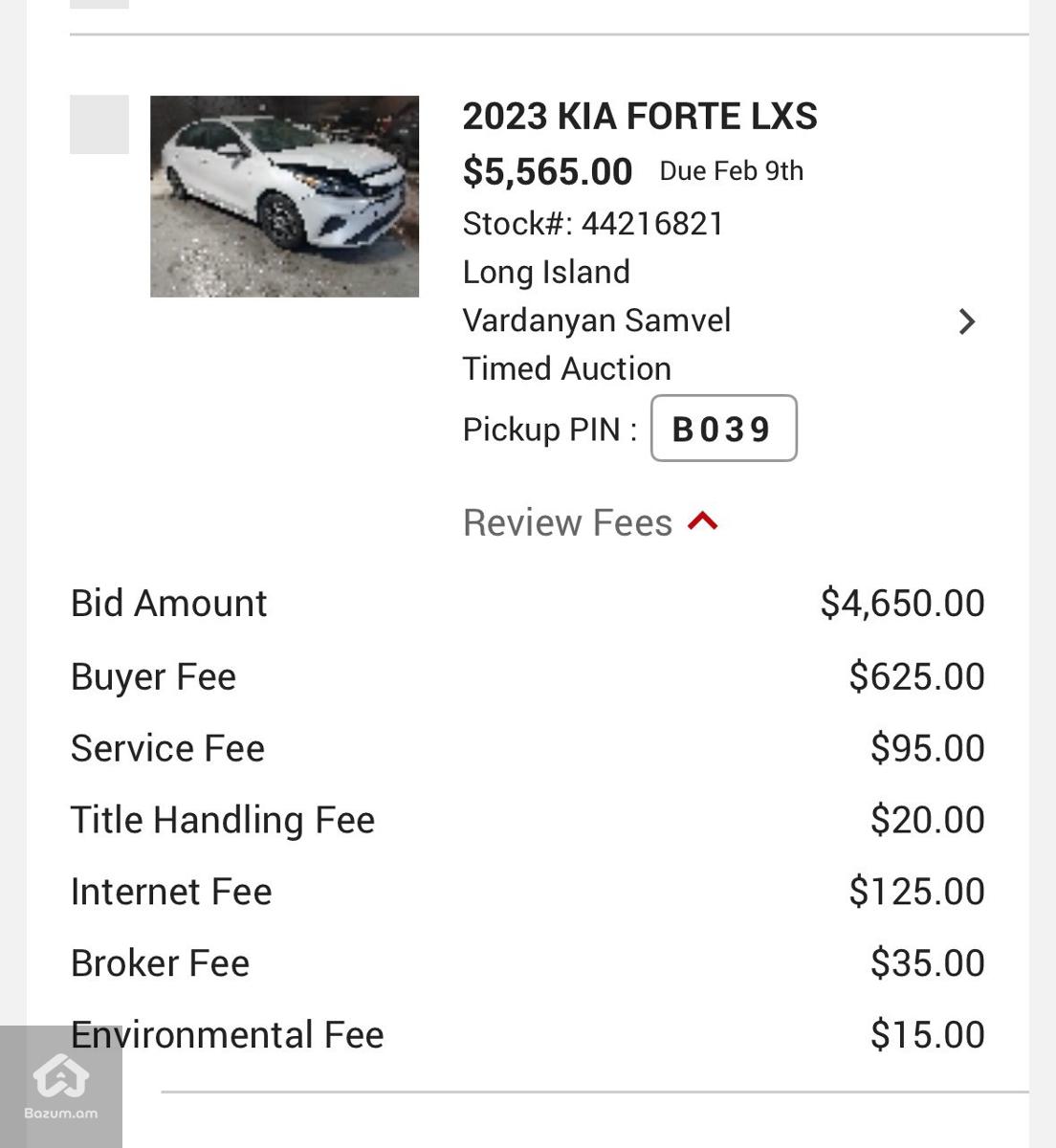Click the red chevron next to Review Fees
The width and height of the screenshot is (1056, 1148).
coord(704,521)
